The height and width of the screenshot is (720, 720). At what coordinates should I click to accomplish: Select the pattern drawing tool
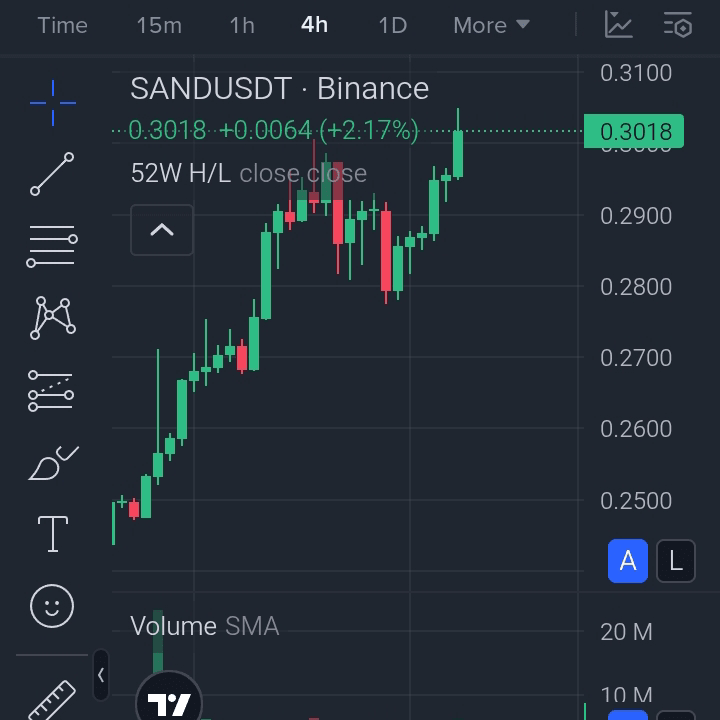click(52, 317)
